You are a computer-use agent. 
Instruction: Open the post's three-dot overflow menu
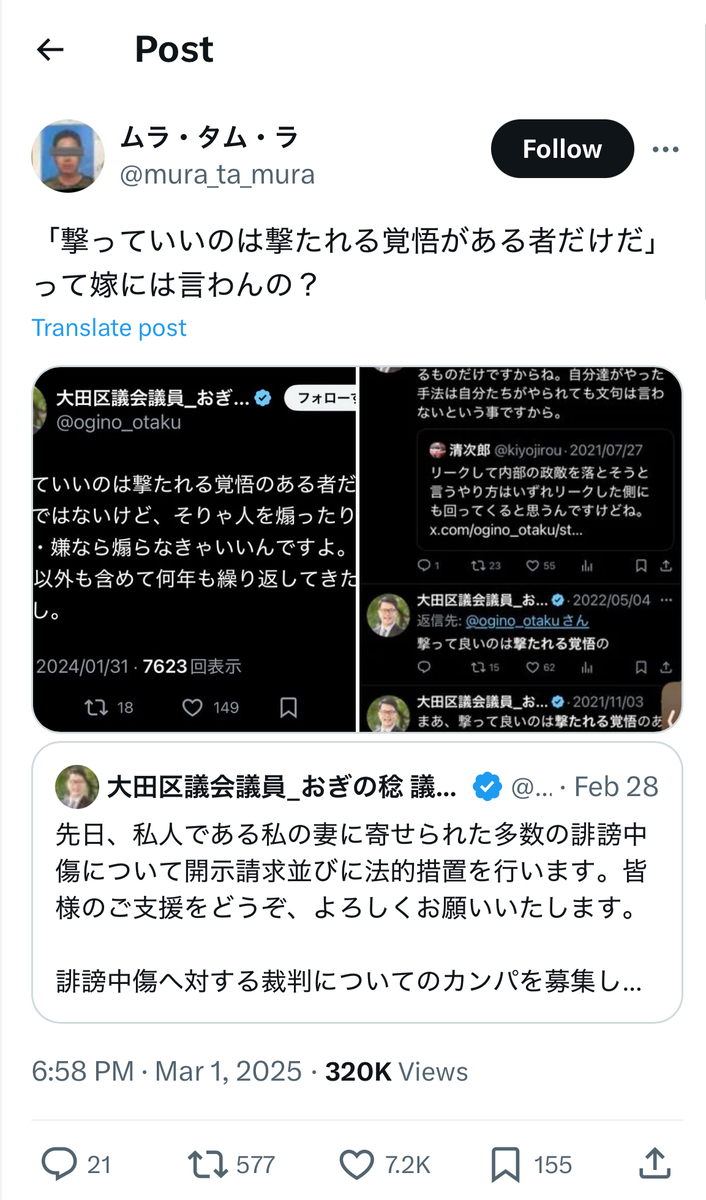pos(665,150)
